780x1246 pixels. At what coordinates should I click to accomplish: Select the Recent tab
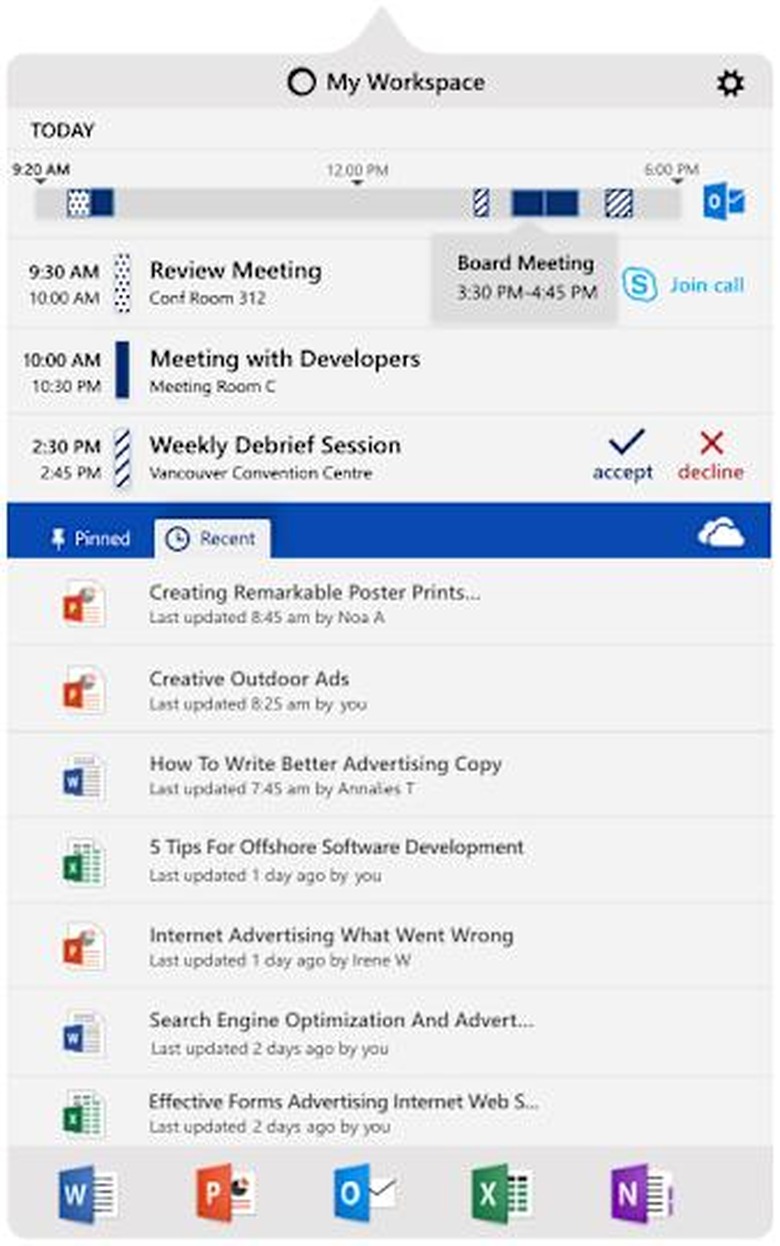212,539
